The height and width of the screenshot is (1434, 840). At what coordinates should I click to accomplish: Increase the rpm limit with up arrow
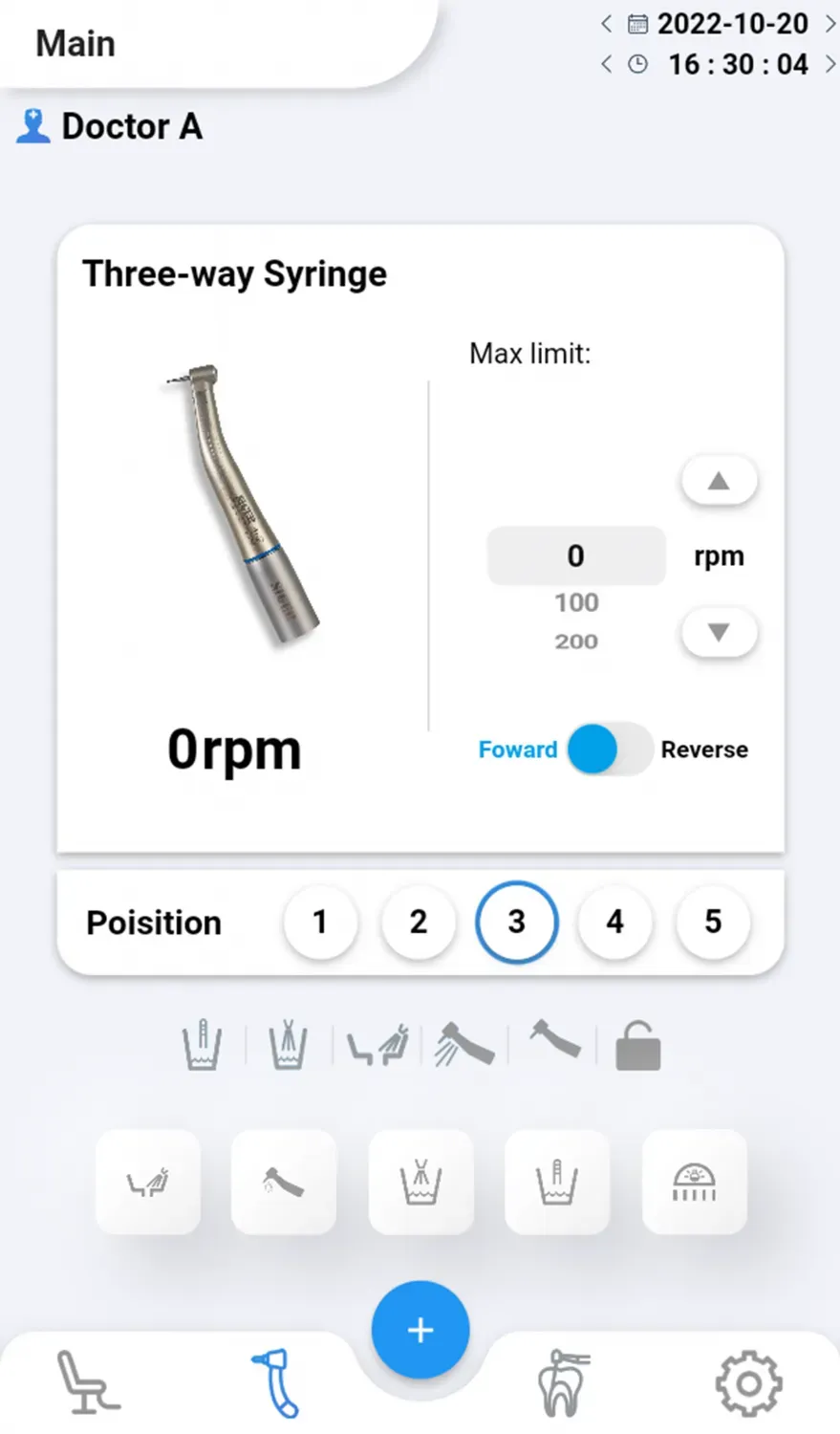tap(719, 481)
